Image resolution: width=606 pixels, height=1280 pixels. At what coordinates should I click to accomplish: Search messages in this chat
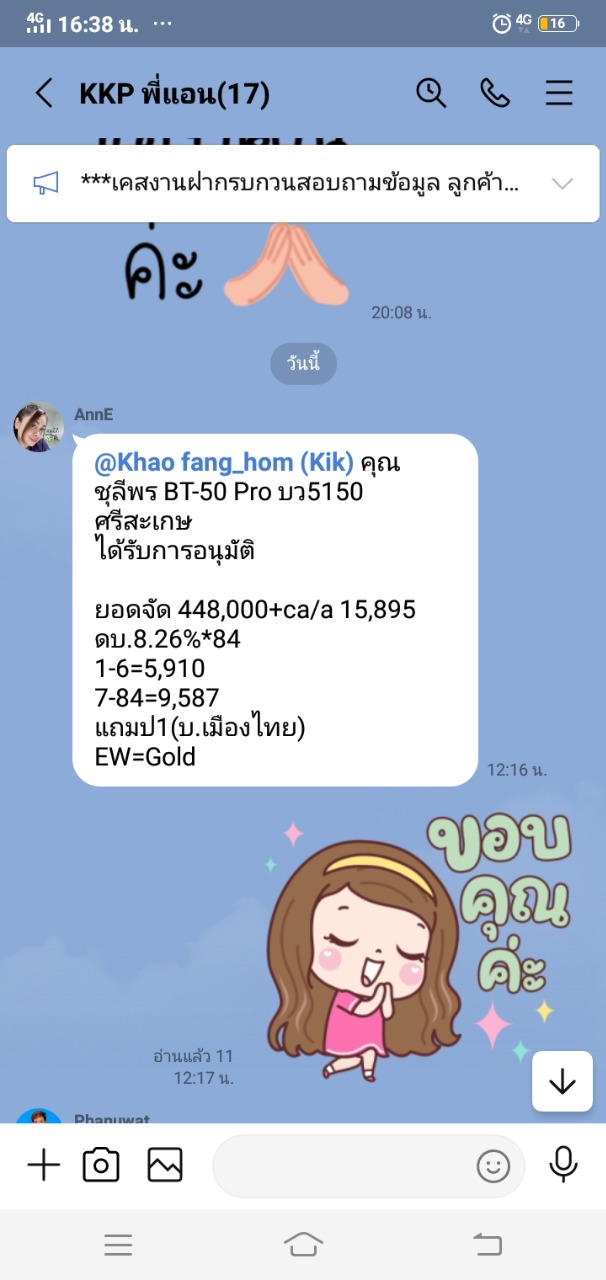coord(431,93)
